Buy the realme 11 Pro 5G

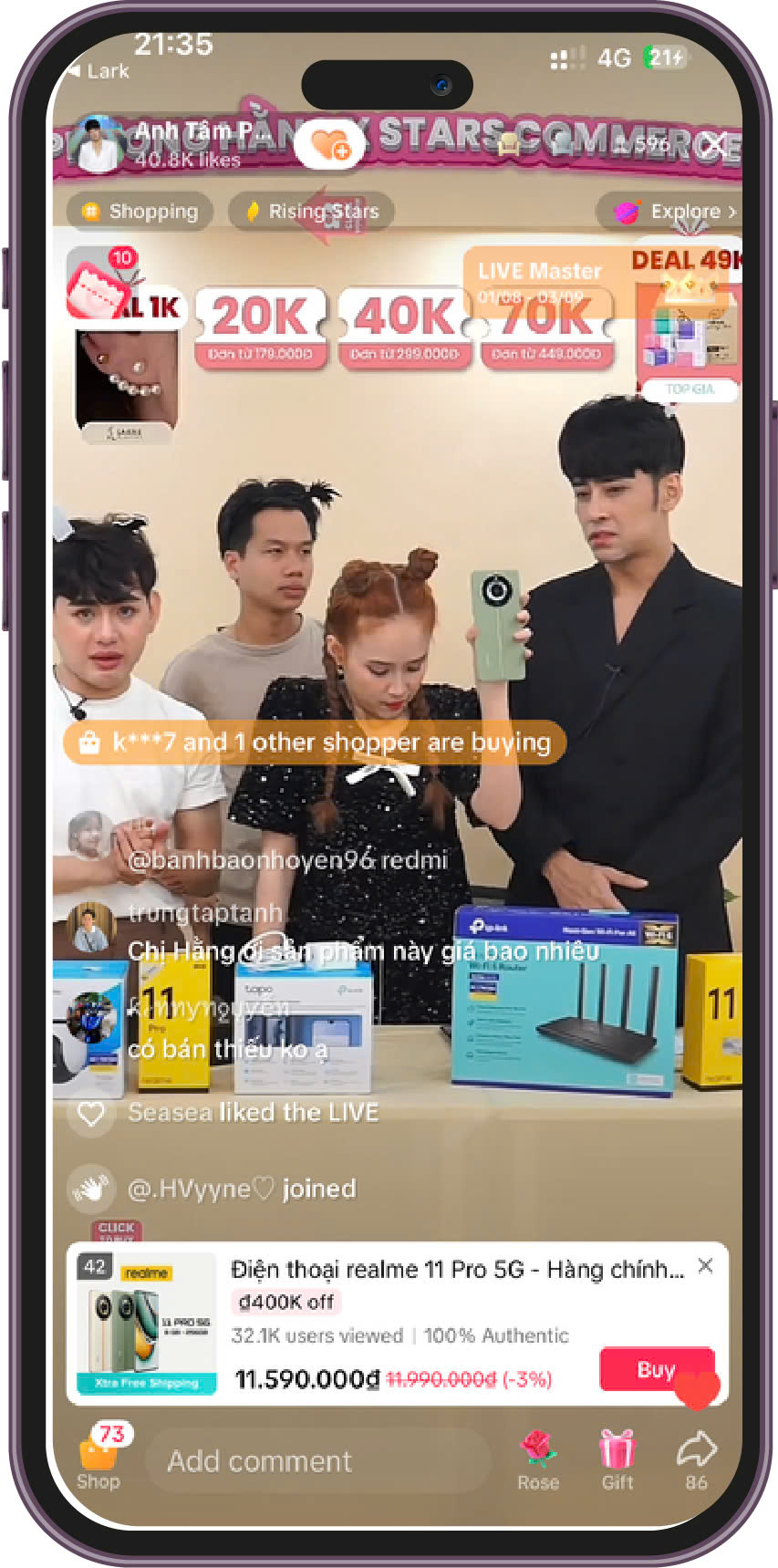655,1370
